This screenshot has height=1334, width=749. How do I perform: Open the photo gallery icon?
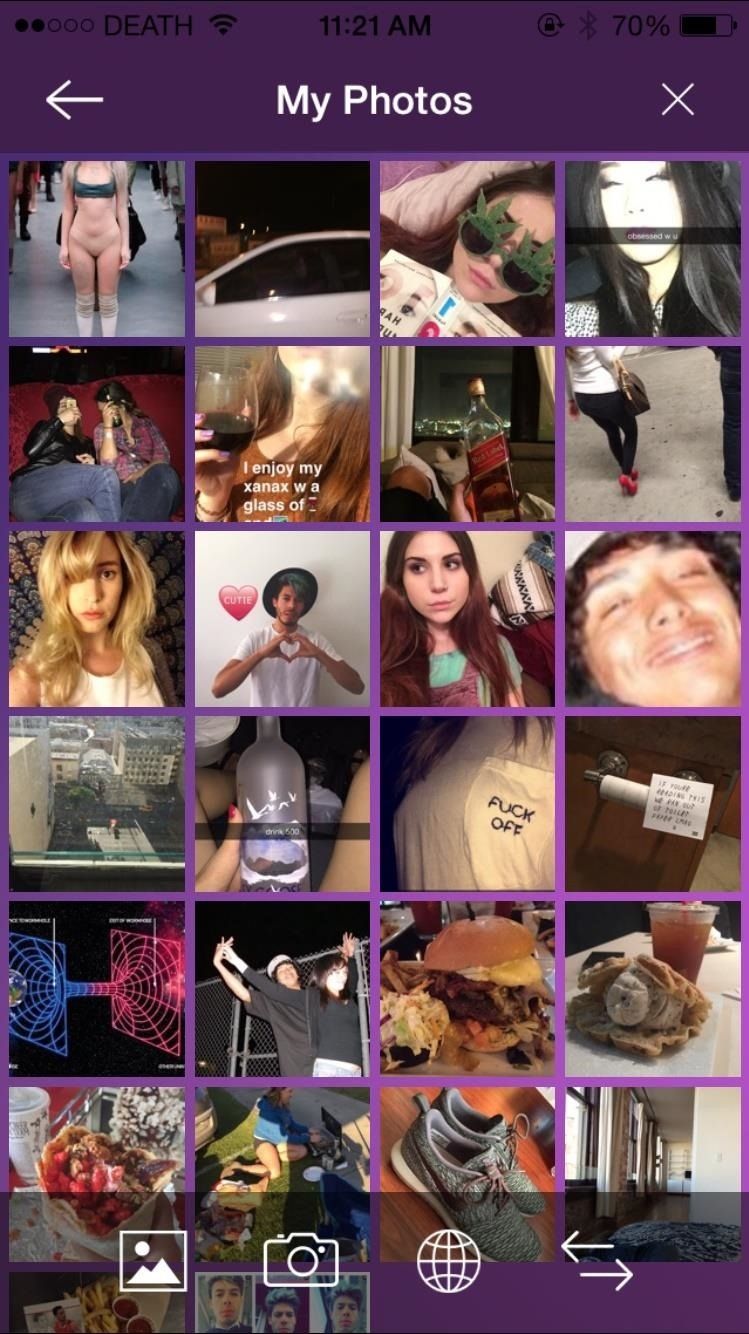[153, 1260]
